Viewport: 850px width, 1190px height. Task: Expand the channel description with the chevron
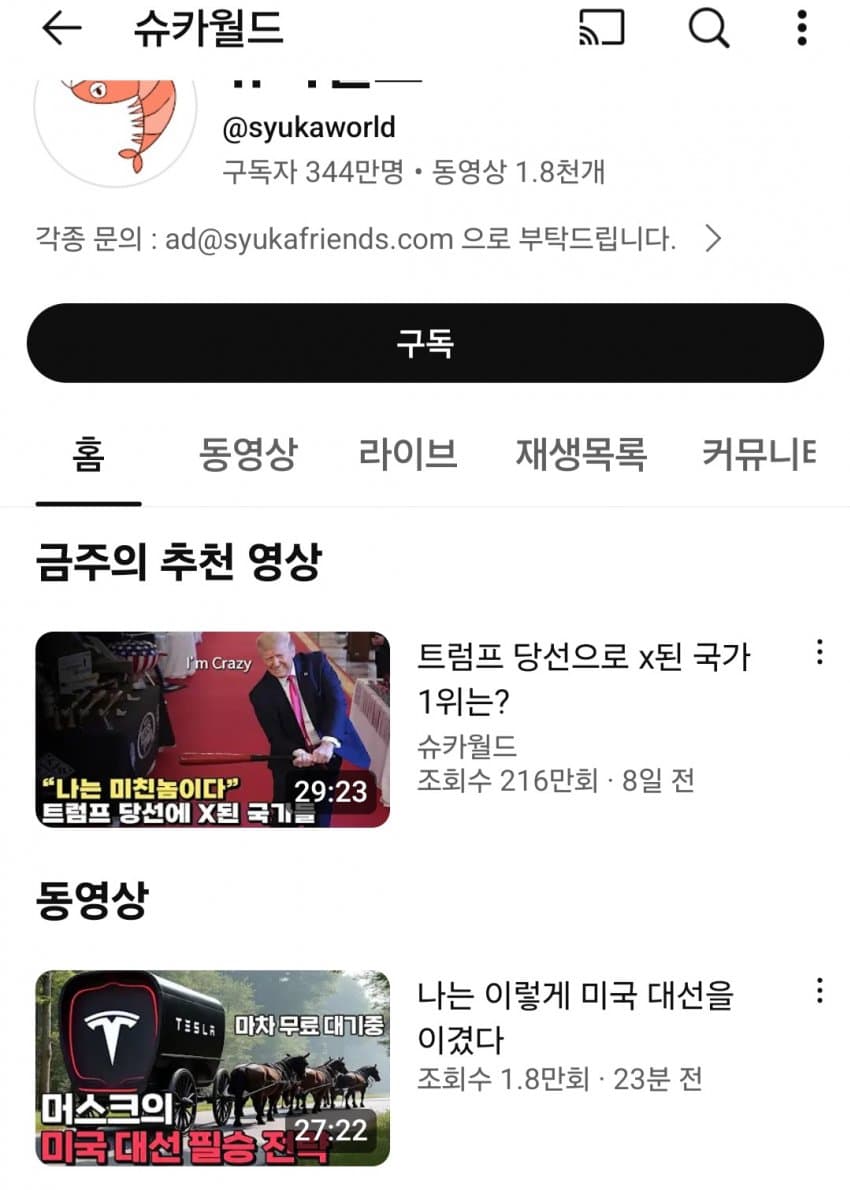coord(713,240)
